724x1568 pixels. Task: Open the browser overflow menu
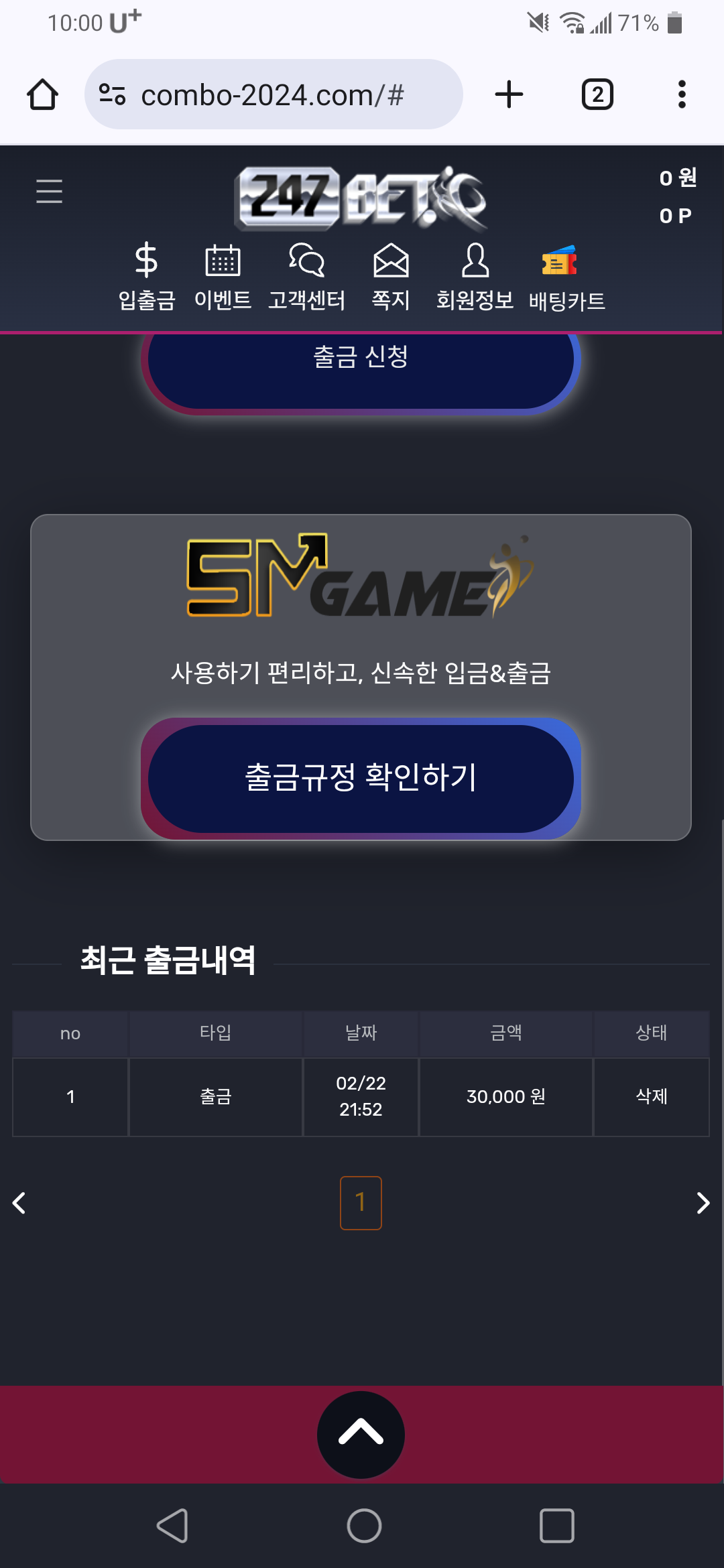coord(682,94)
